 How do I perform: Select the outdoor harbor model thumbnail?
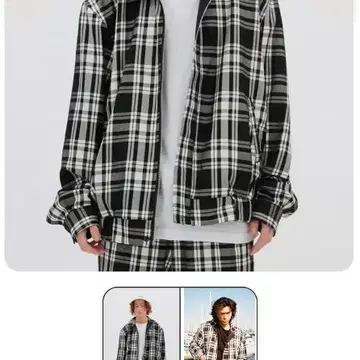click(x=219, y=324)
